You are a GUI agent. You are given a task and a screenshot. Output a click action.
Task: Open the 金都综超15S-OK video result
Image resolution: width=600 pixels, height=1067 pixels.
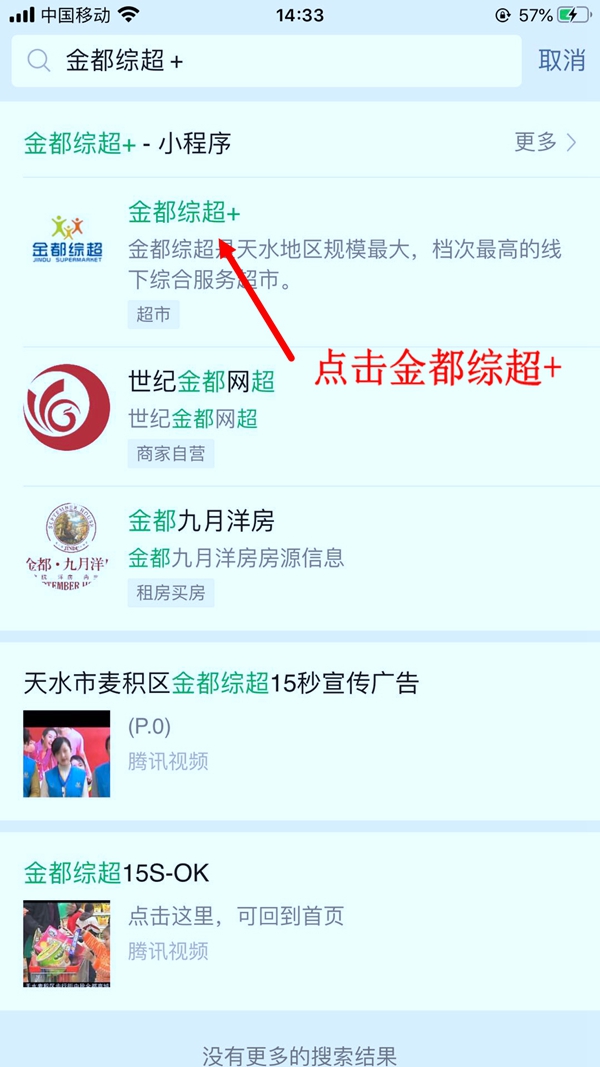[x=117, y=873]
